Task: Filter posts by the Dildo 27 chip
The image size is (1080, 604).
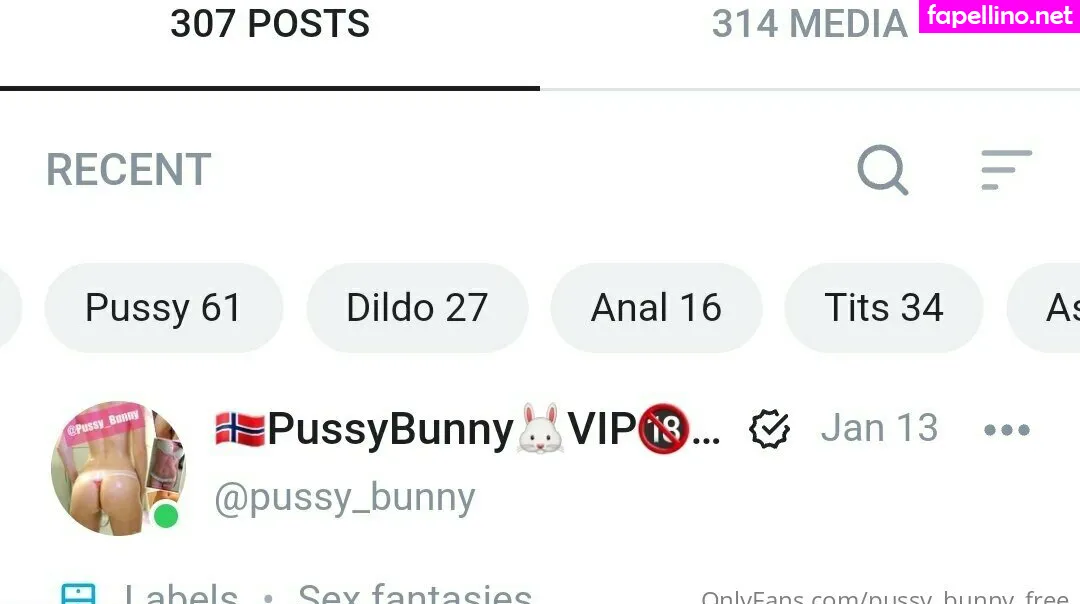Action: click(x=417, y=308)
